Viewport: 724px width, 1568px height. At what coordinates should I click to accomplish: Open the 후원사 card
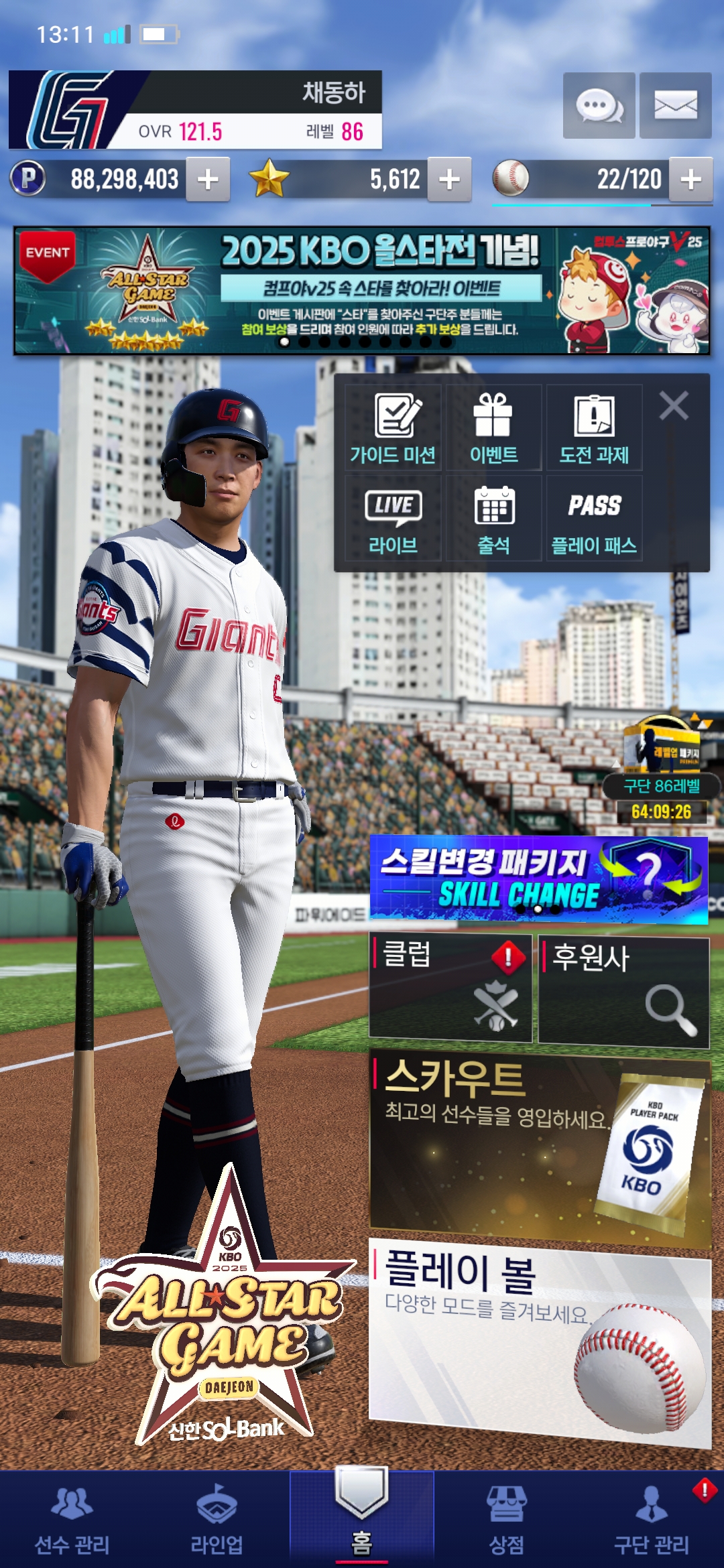coord(623,990)
